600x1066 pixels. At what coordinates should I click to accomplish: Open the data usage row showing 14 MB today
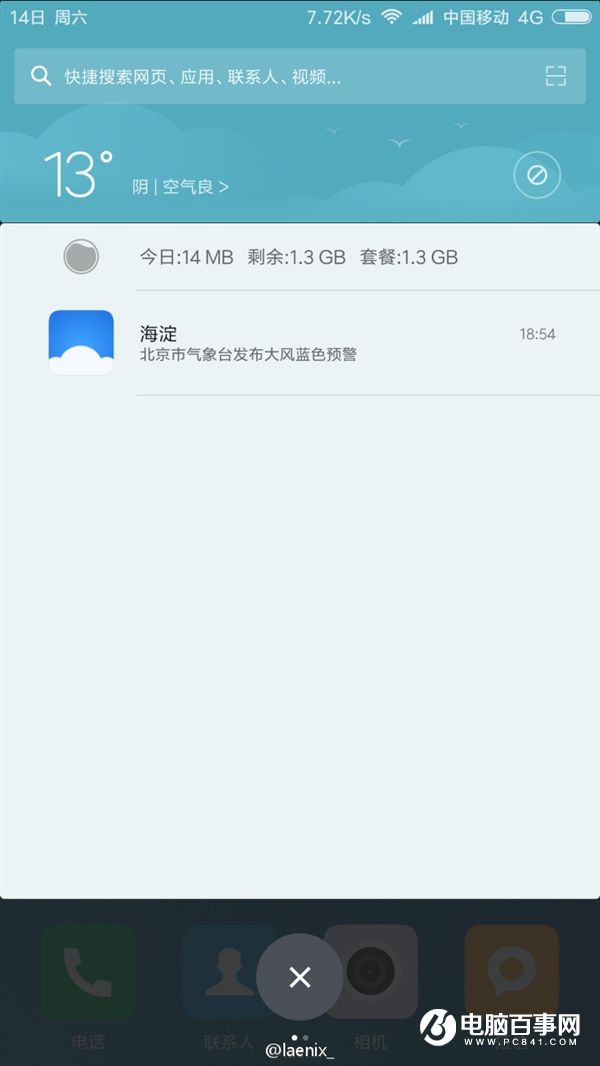(298, 257)
